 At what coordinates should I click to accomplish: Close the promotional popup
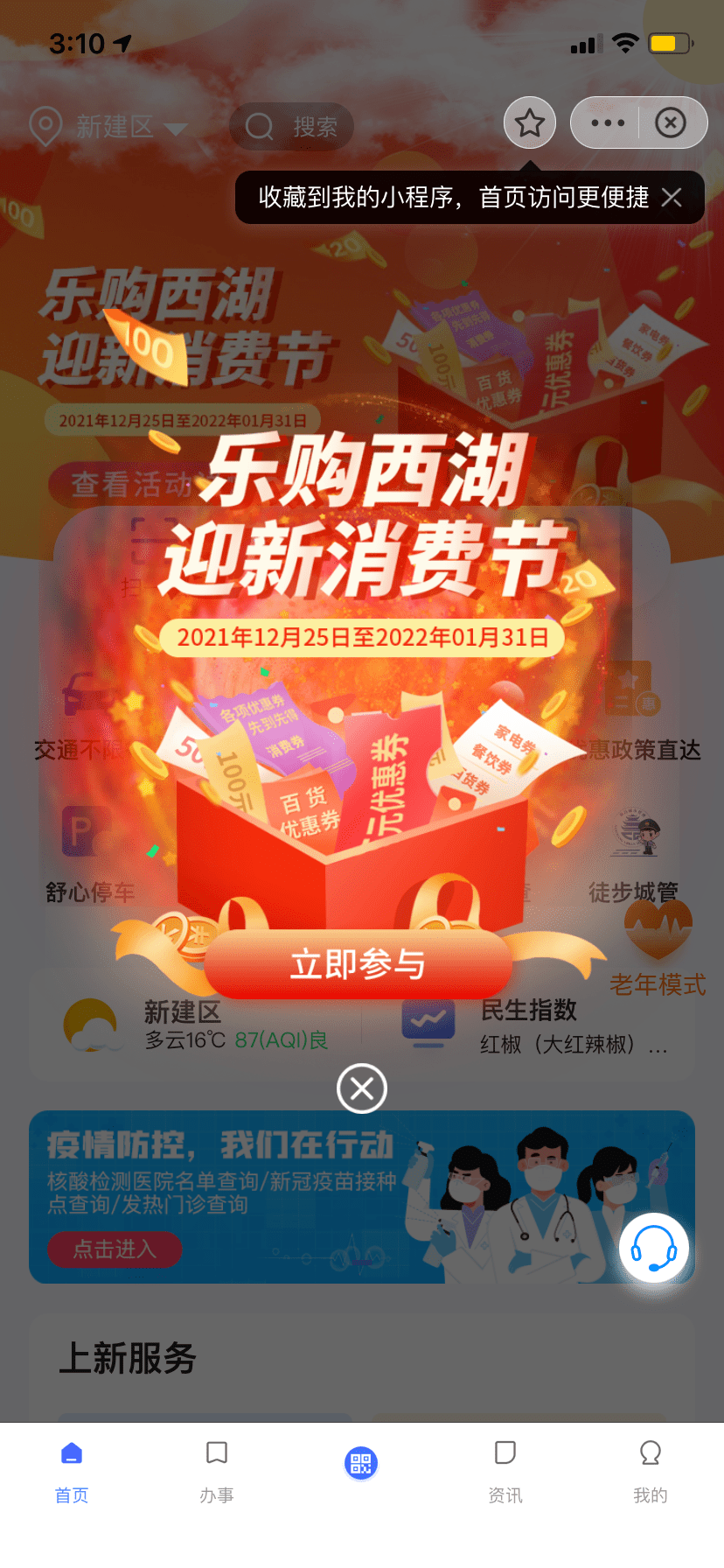pyautogui.click(x=362, y=1088)
